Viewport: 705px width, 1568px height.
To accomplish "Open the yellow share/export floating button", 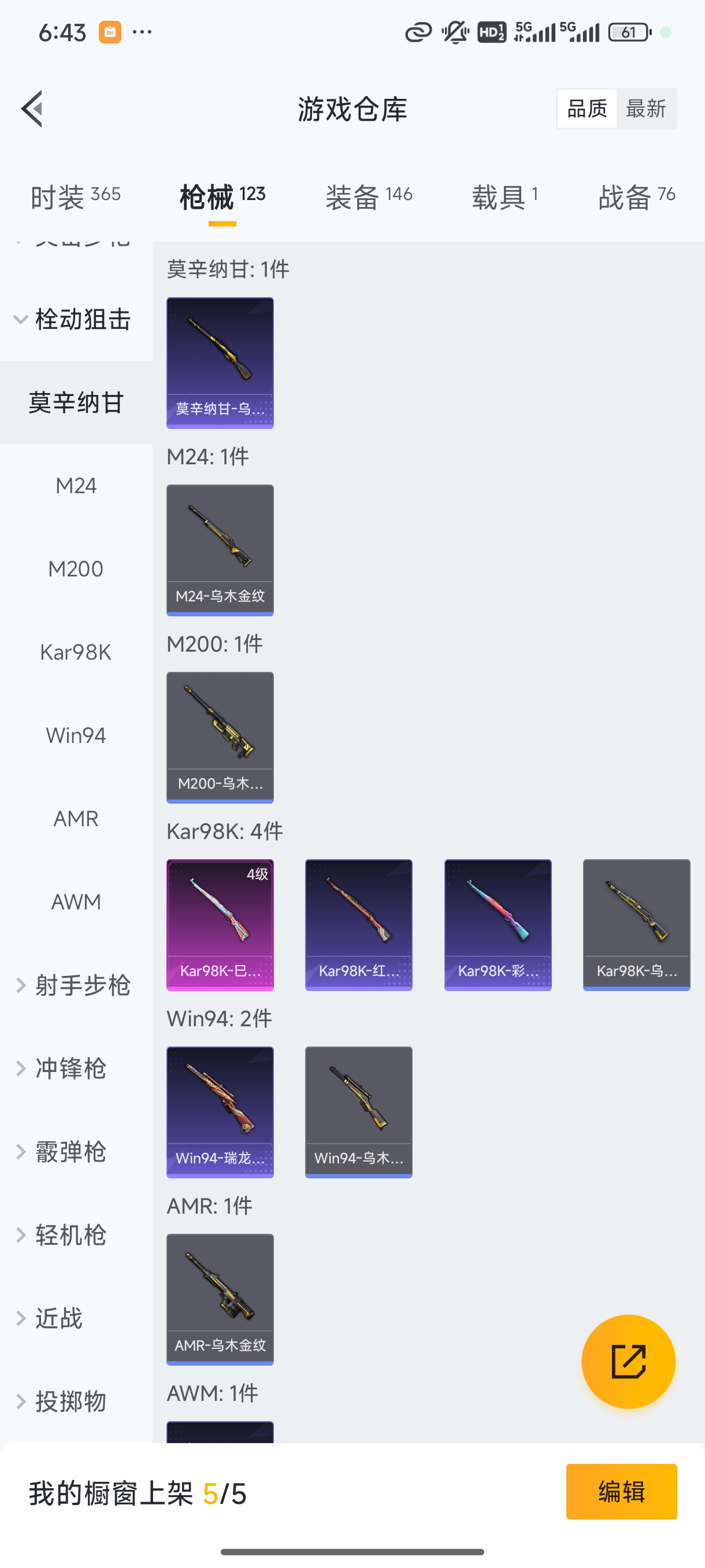I will pos(628,1361).
